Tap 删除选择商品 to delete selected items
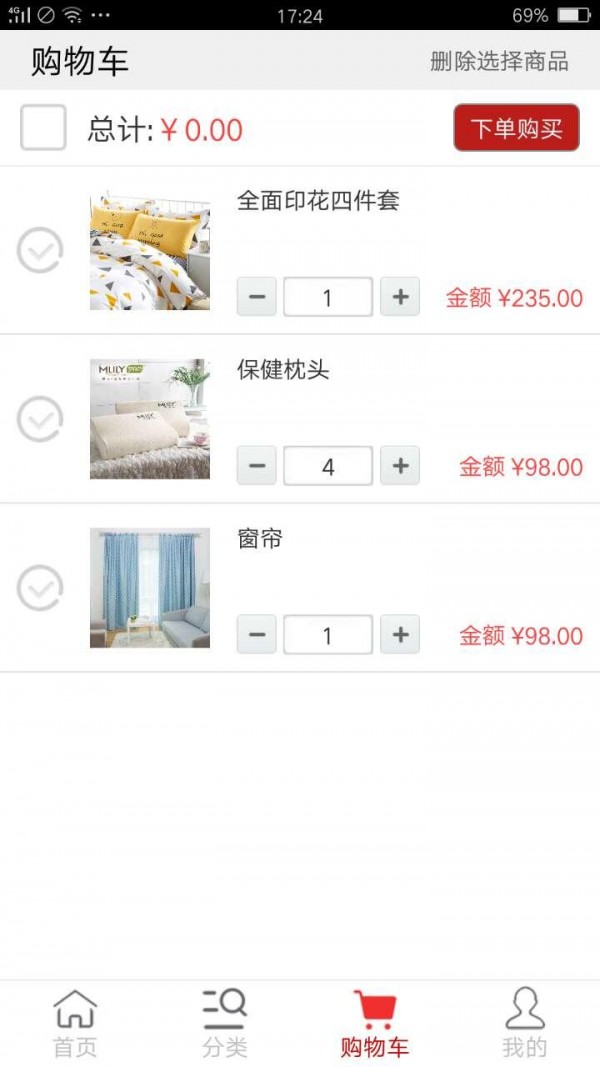The image size is (600, 1067). point(499,61)
